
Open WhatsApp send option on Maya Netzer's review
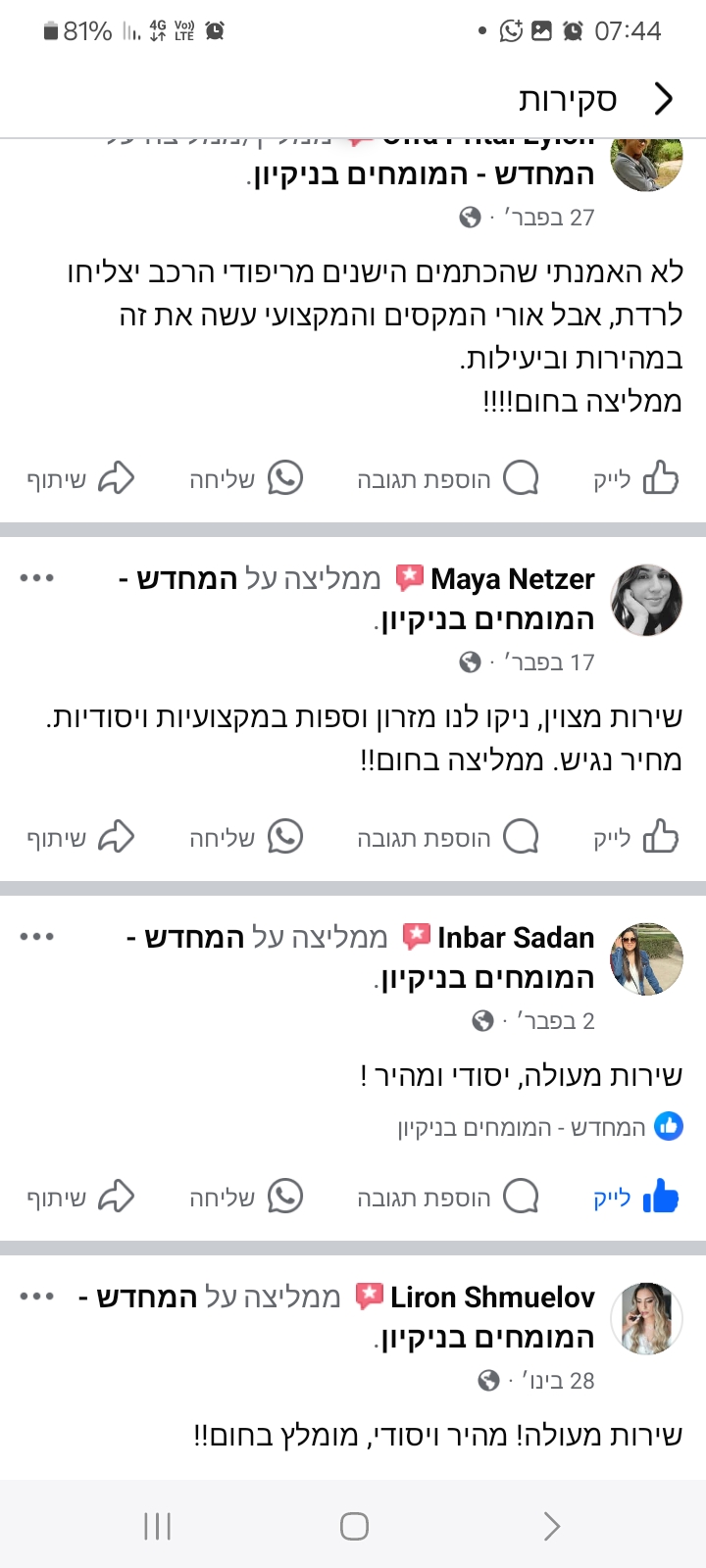285,838
